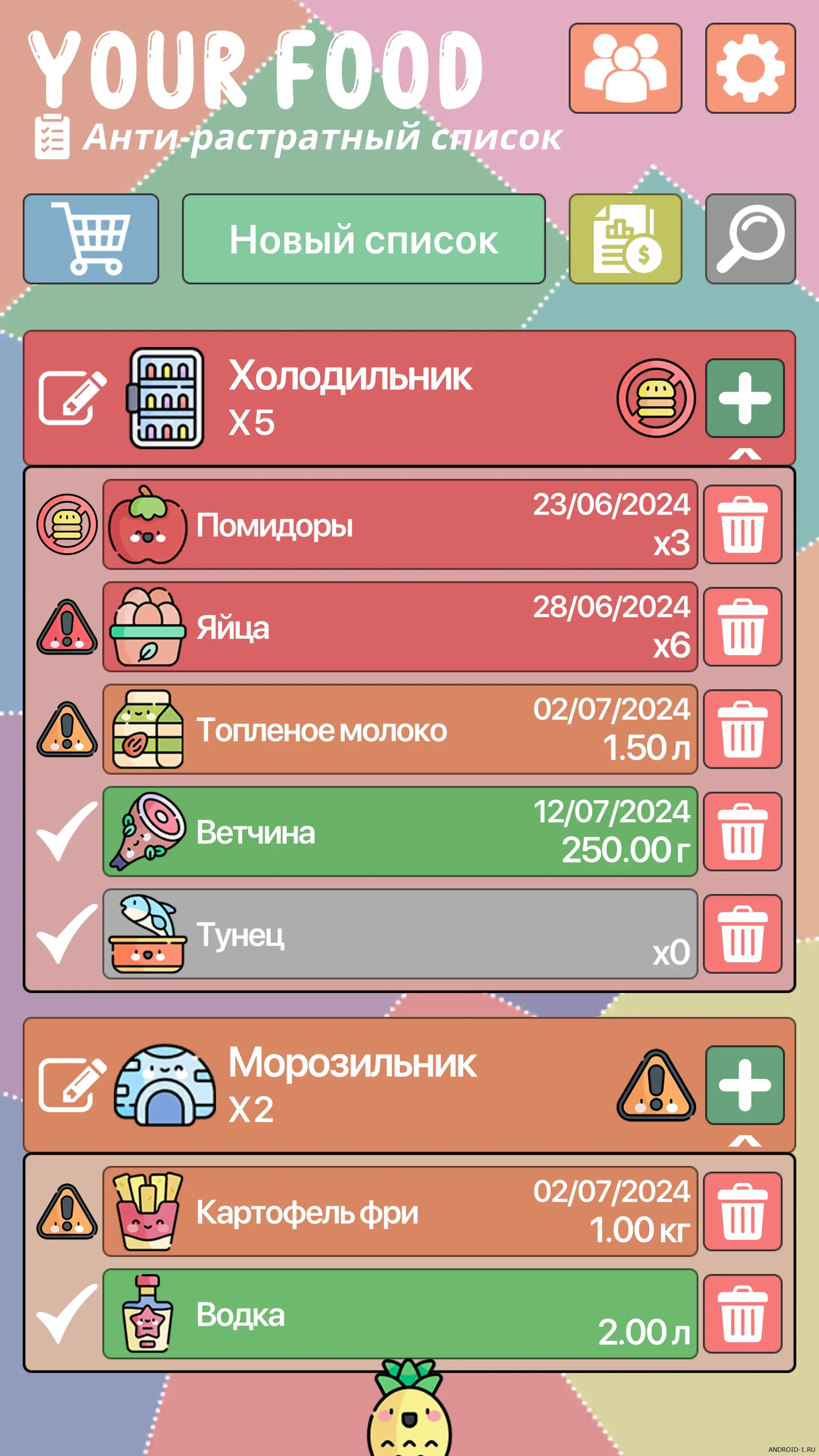Create a new list with Новый список

pyautogui.click(x=364, y=239)
